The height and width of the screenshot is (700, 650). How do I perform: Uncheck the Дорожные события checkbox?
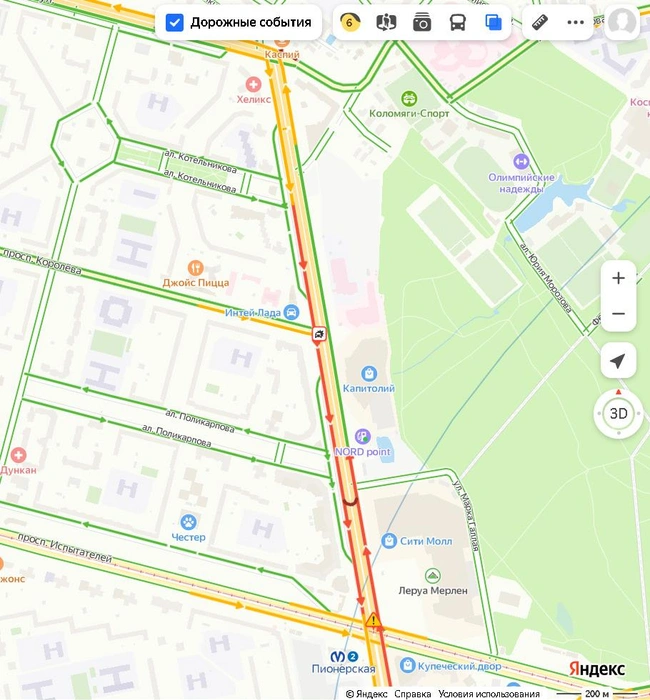click(x=174, y=22)
